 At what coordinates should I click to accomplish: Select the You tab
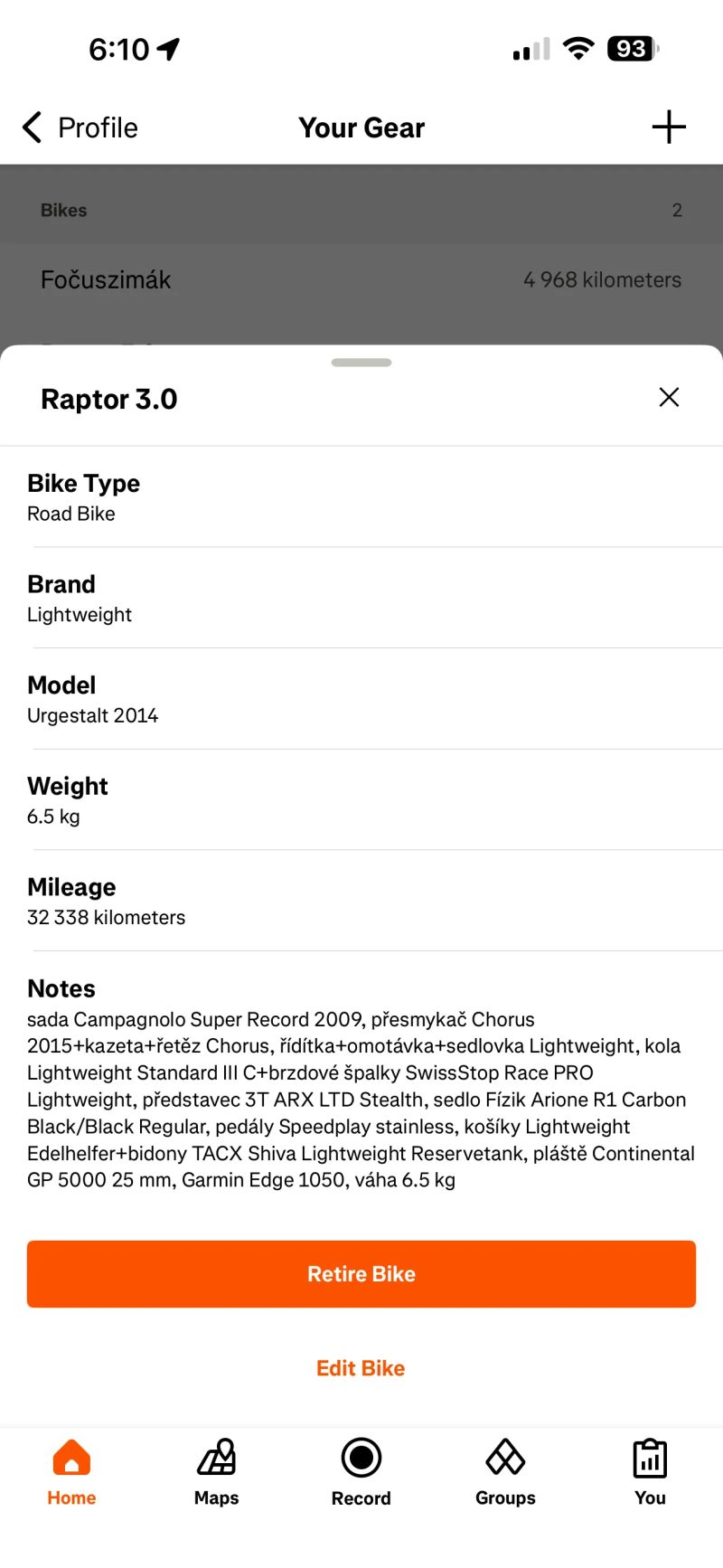pos(650,1472)
